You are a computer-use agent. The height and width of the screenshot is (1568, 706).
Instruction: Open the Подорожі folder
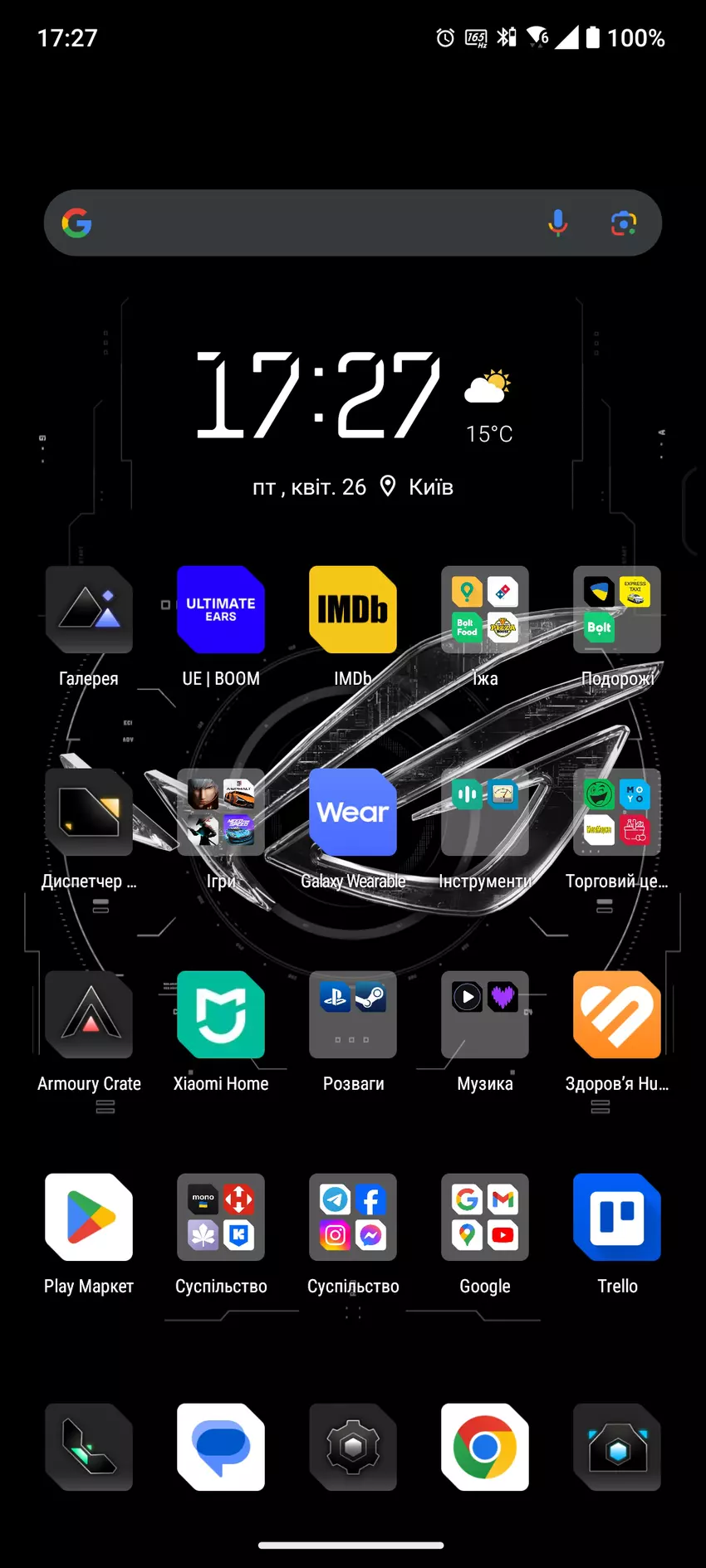pos(617,609)
